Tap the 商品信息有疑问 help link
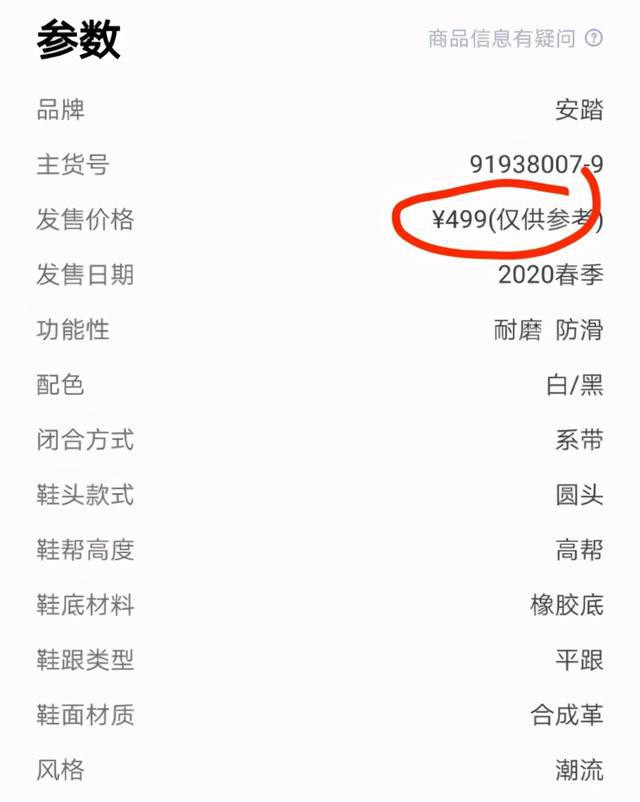This screenshot has height=802, width=640. coord(514,39)
